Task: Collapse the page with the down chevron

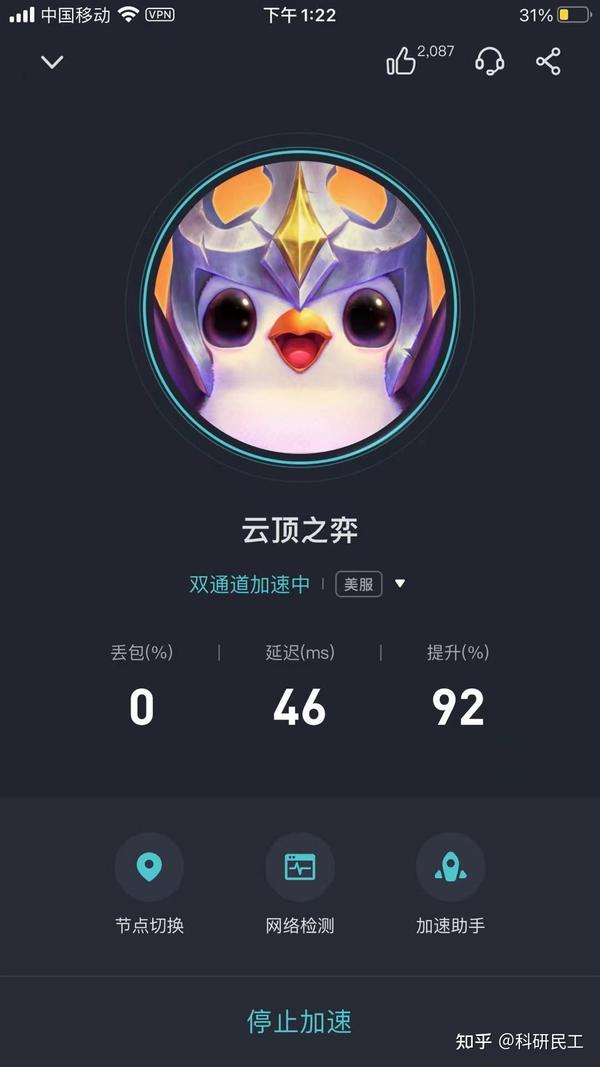Action: 52,62
